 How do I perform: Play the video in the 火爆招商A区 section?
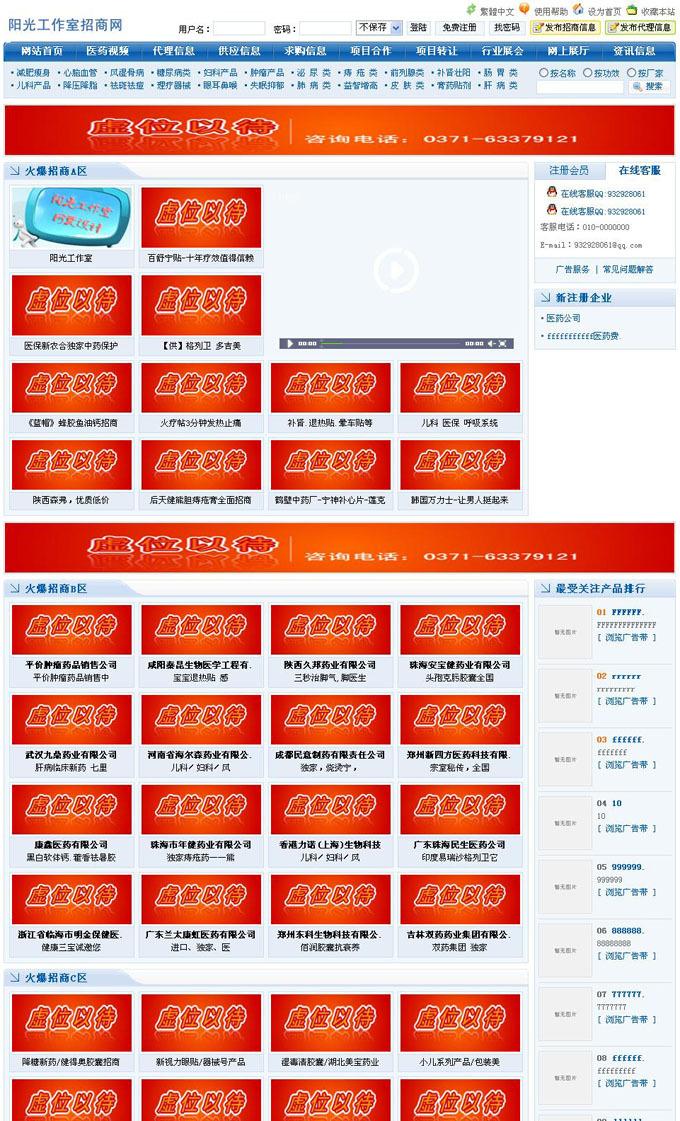(x=395, y=269)
